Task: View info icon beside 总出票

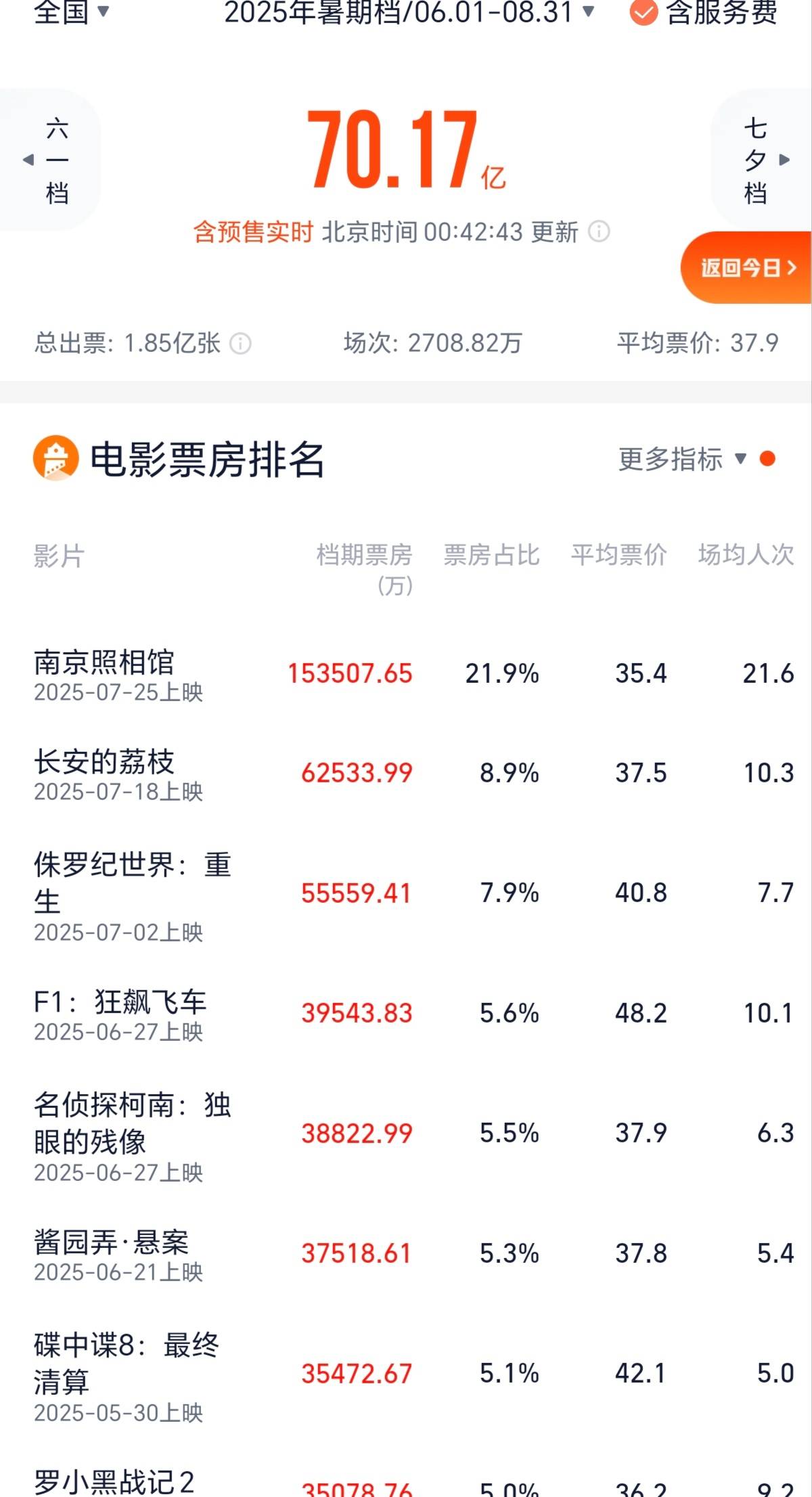Action: click(x=240, y=344)
